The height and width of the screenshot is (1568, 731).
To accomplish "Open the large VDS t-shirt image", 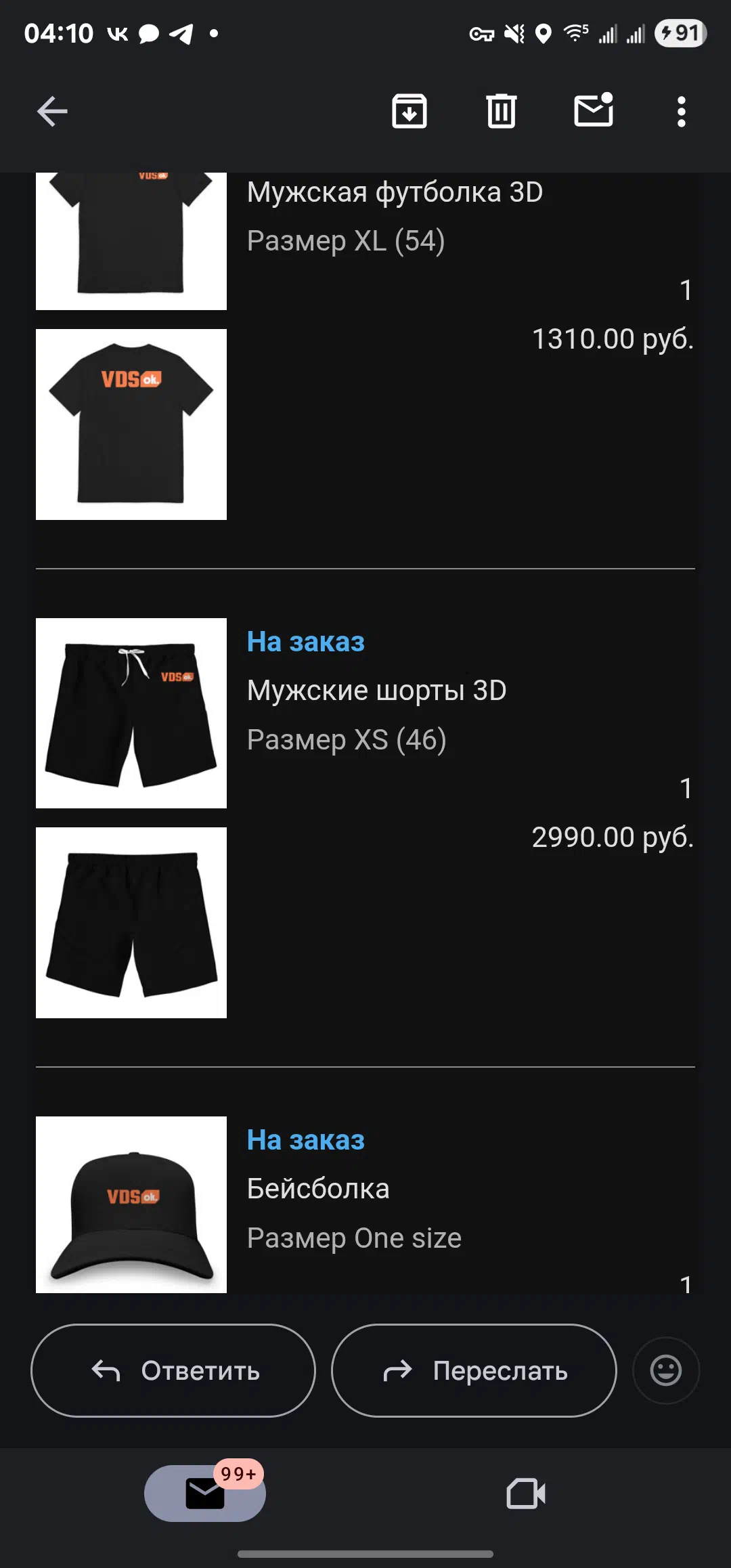I will click(131, 424).
